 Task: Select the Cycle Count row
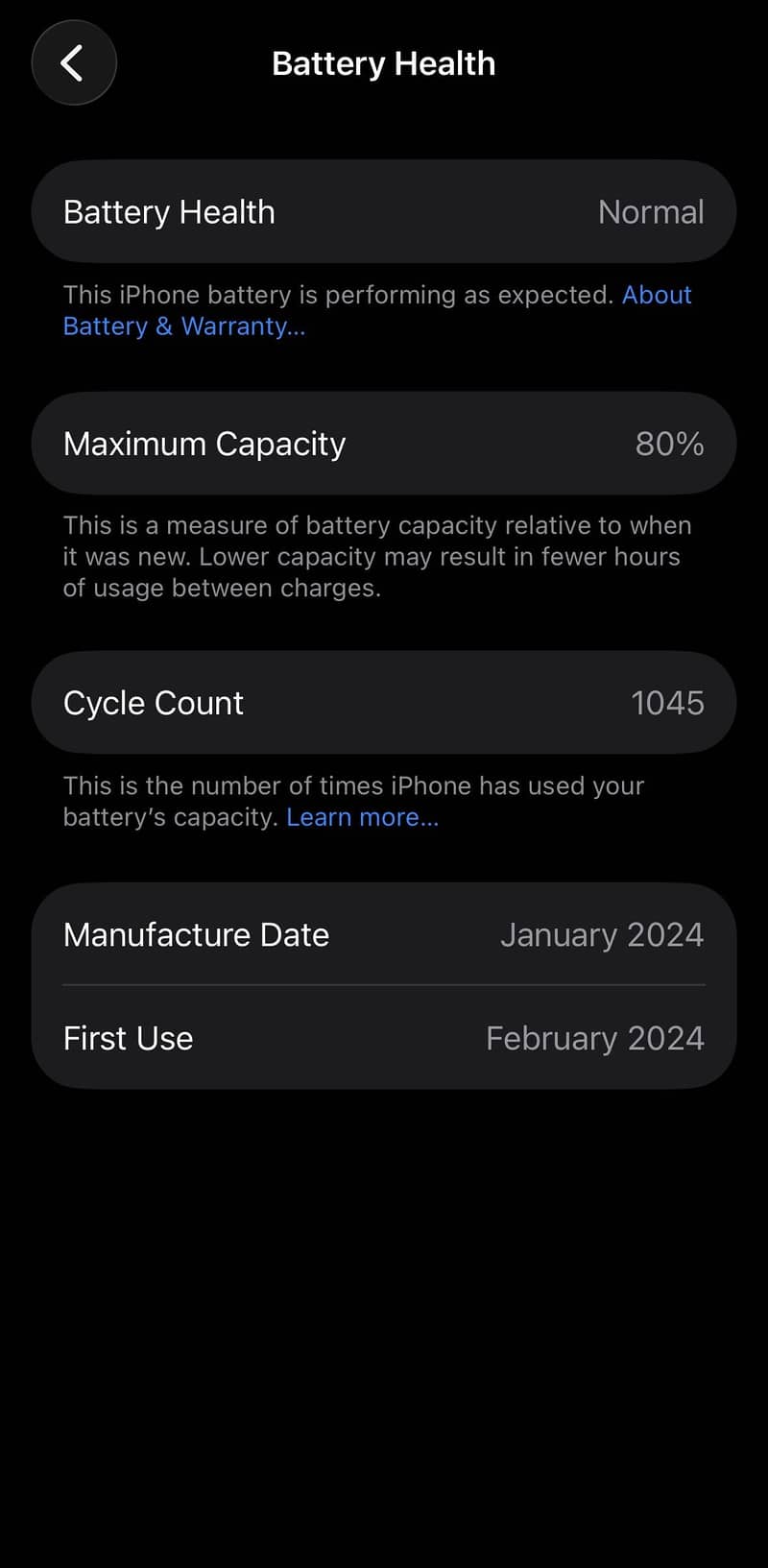click(x=384, y=702)
